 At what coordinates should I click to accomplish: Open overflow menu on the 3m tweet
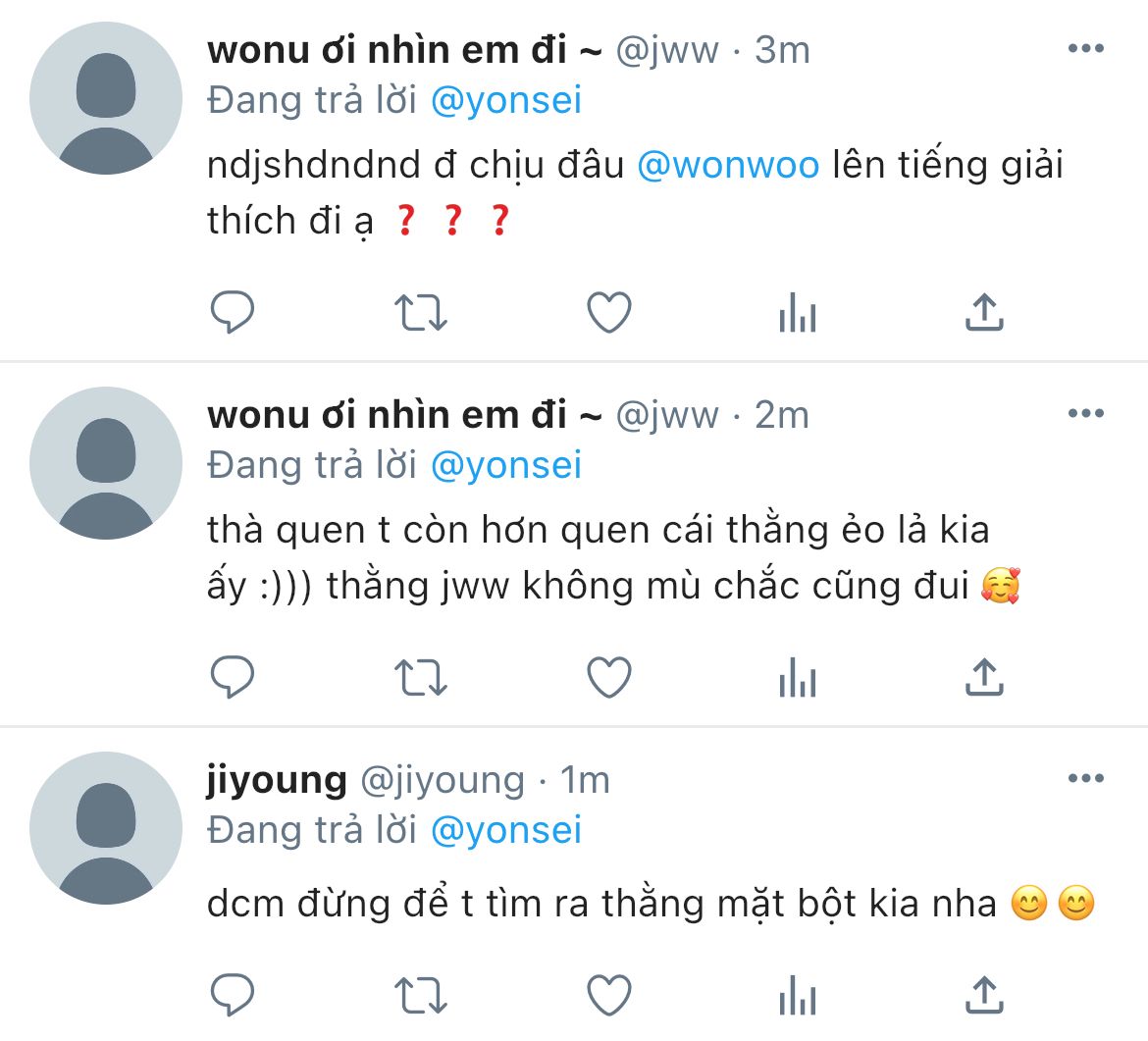click(x=1085, y=49)
